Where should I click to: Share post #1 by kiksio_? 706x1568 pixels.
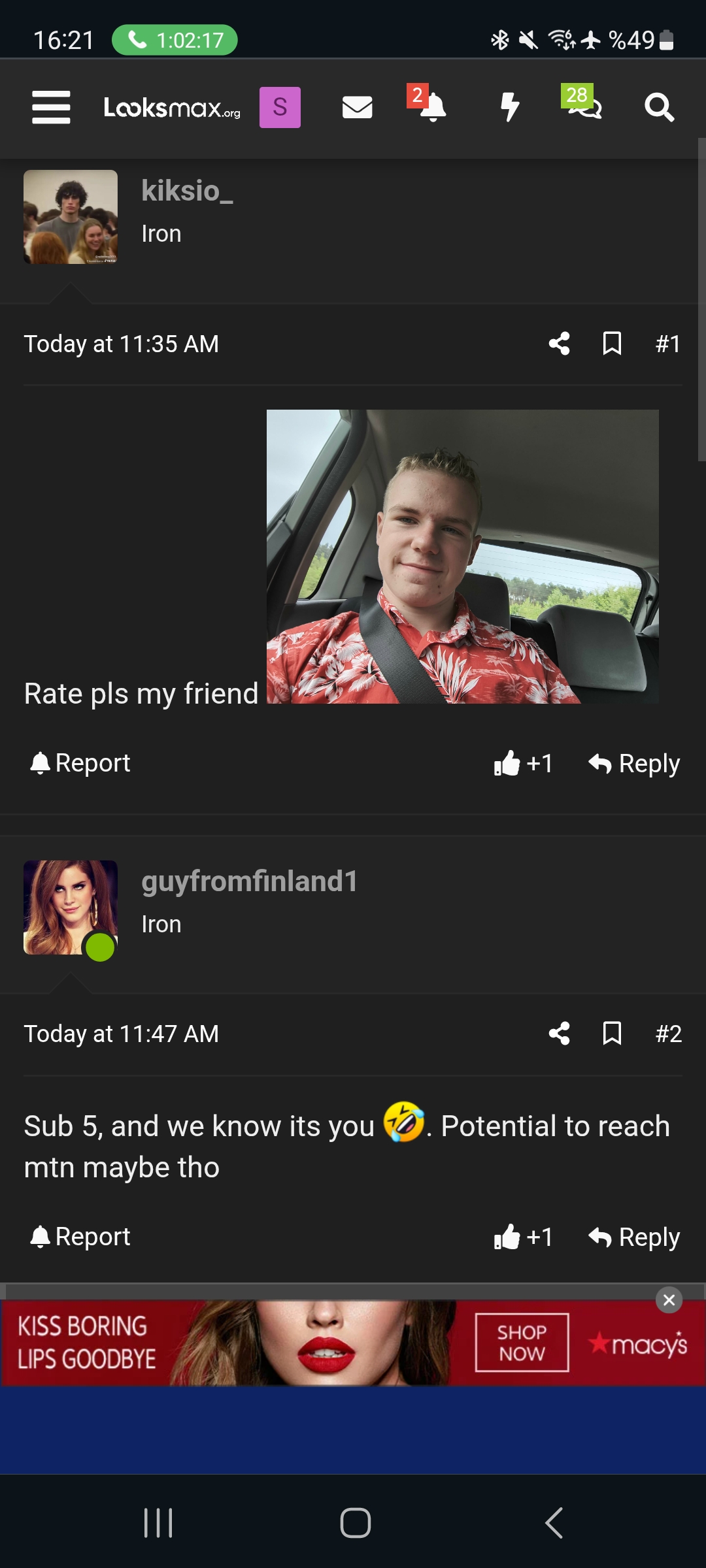(559, 344)
